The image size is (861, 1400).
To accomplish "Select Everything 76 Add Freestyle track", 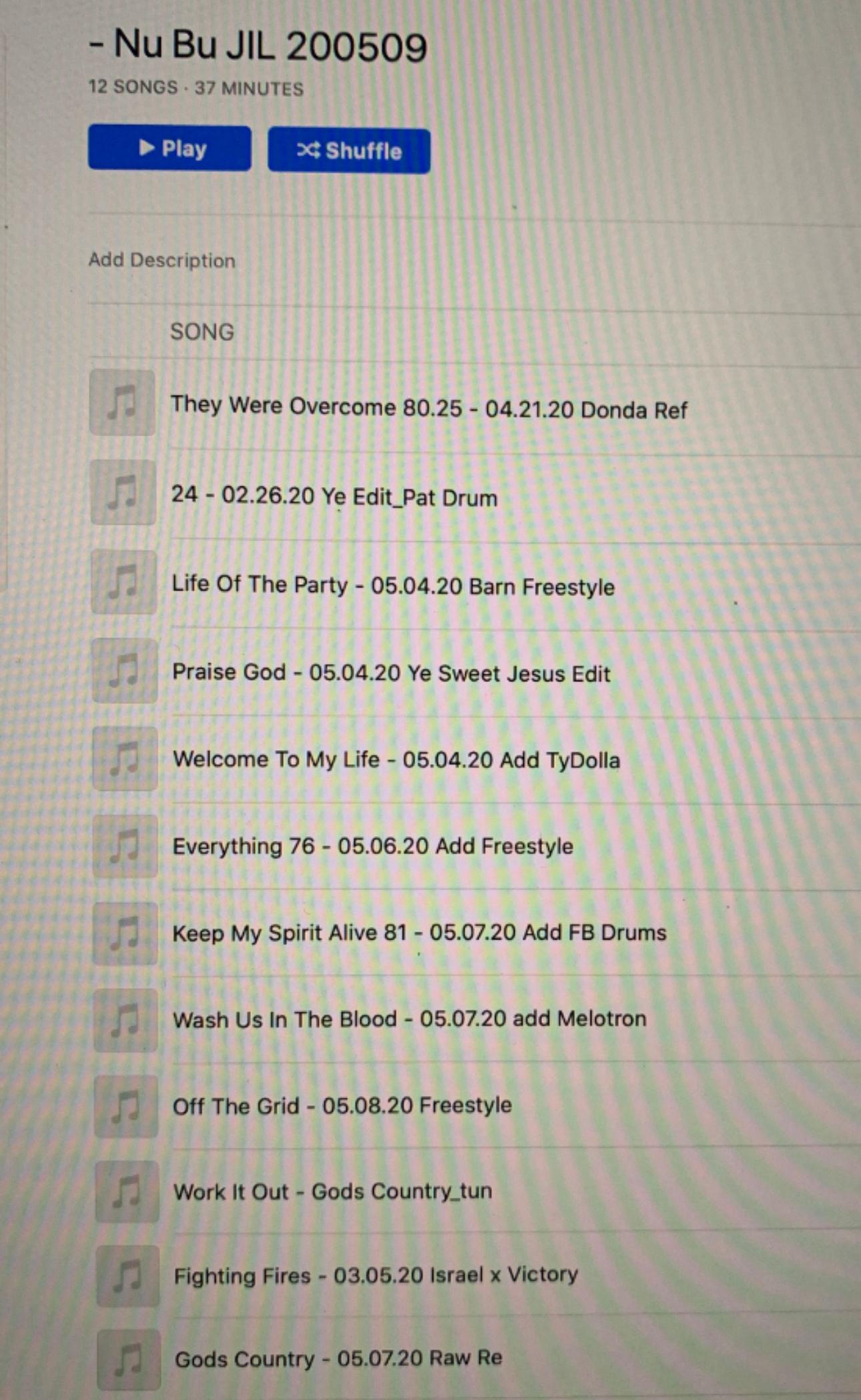I will [372, 846].
